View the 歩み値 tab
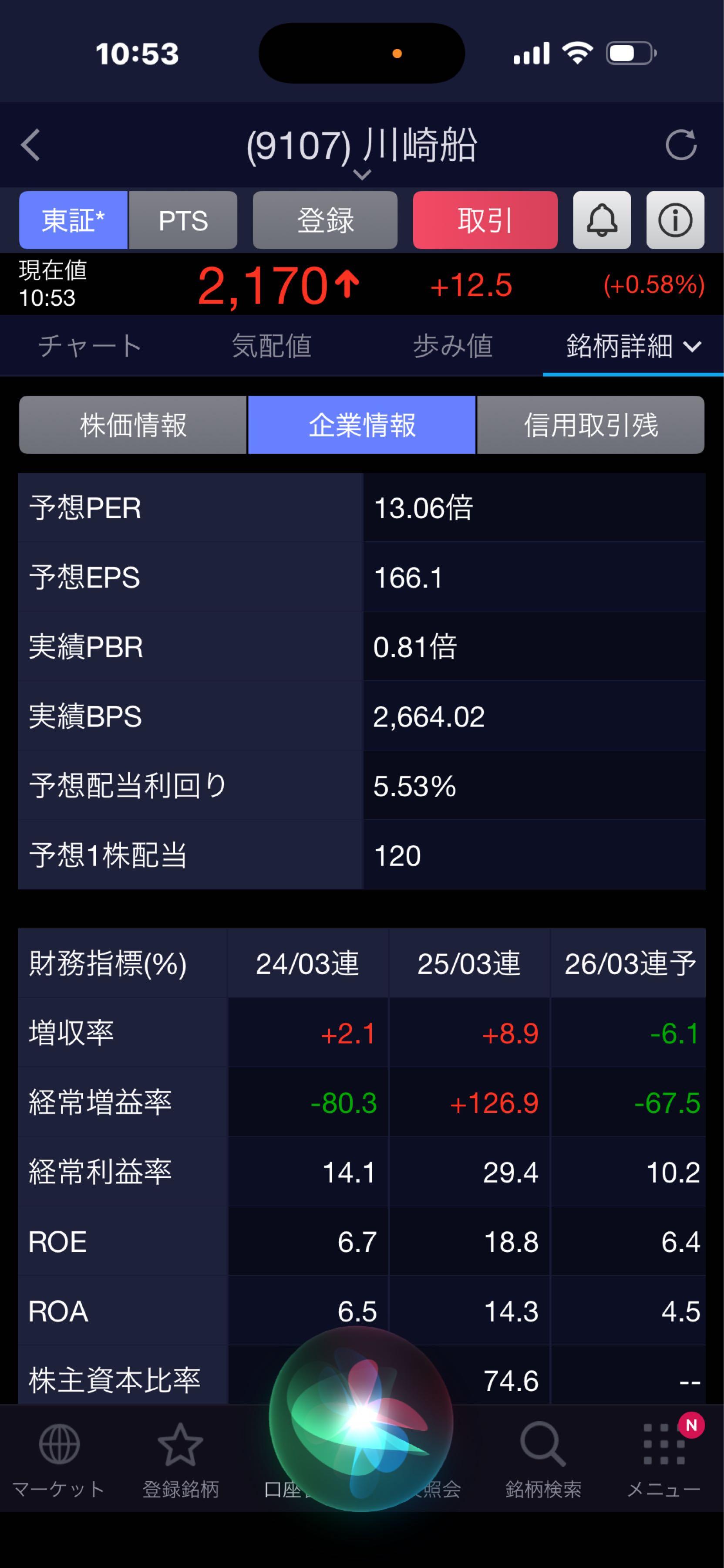 [453, 346]
